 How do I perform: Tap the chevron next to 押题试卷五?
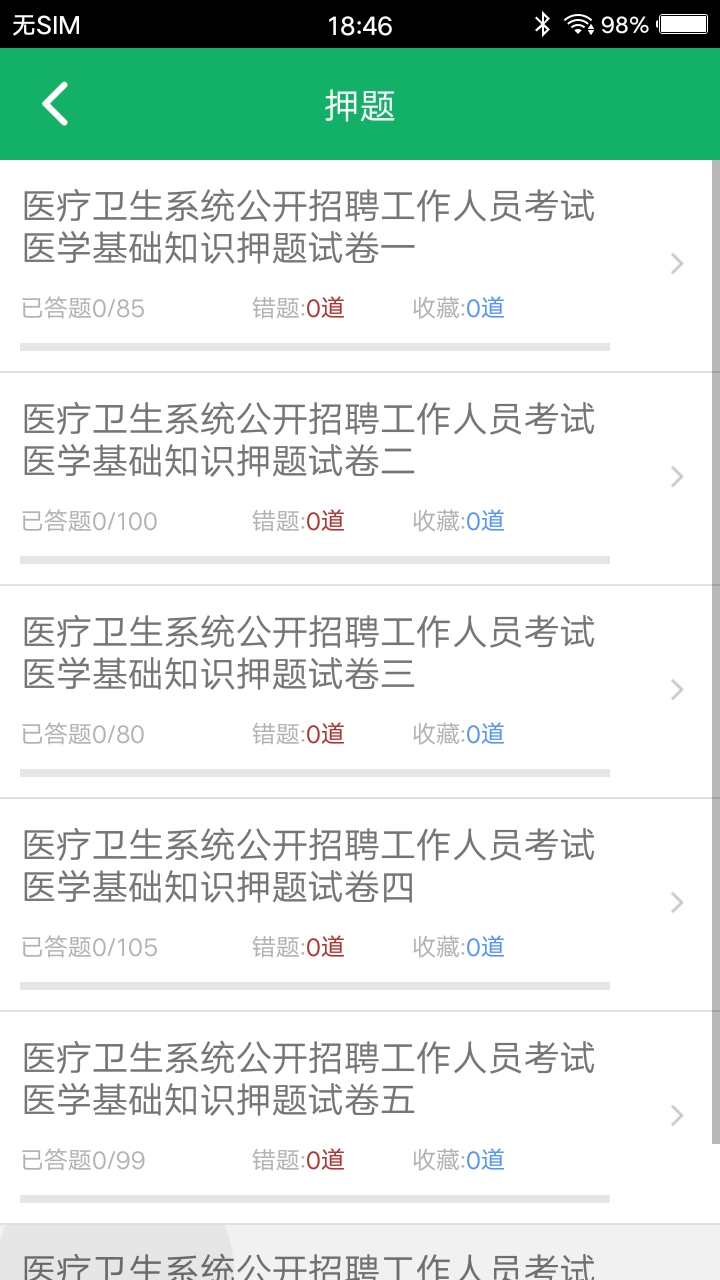pos(676,1114)
